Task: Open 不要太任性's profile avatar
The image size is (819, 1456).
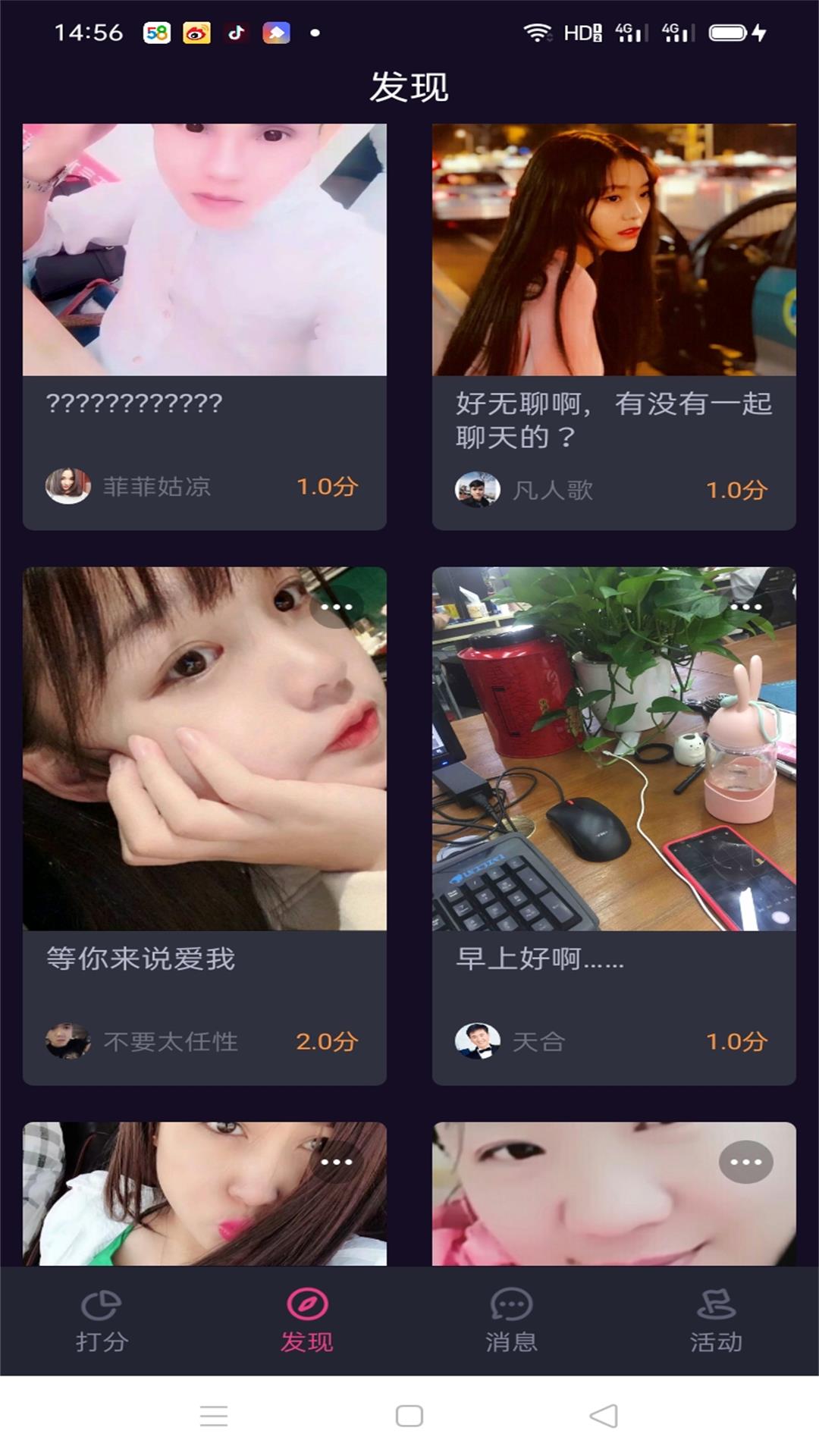Action: click(x=67, y=1040)
